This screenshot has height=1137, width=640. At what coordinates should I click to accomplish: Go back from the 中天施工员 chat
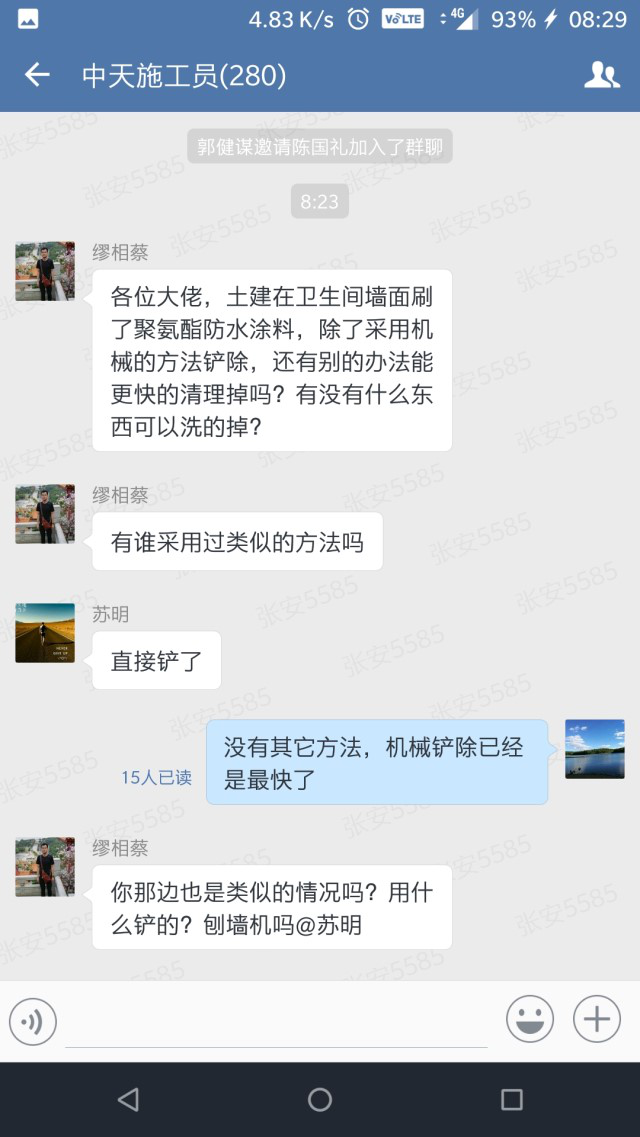(x=37, y=75)
